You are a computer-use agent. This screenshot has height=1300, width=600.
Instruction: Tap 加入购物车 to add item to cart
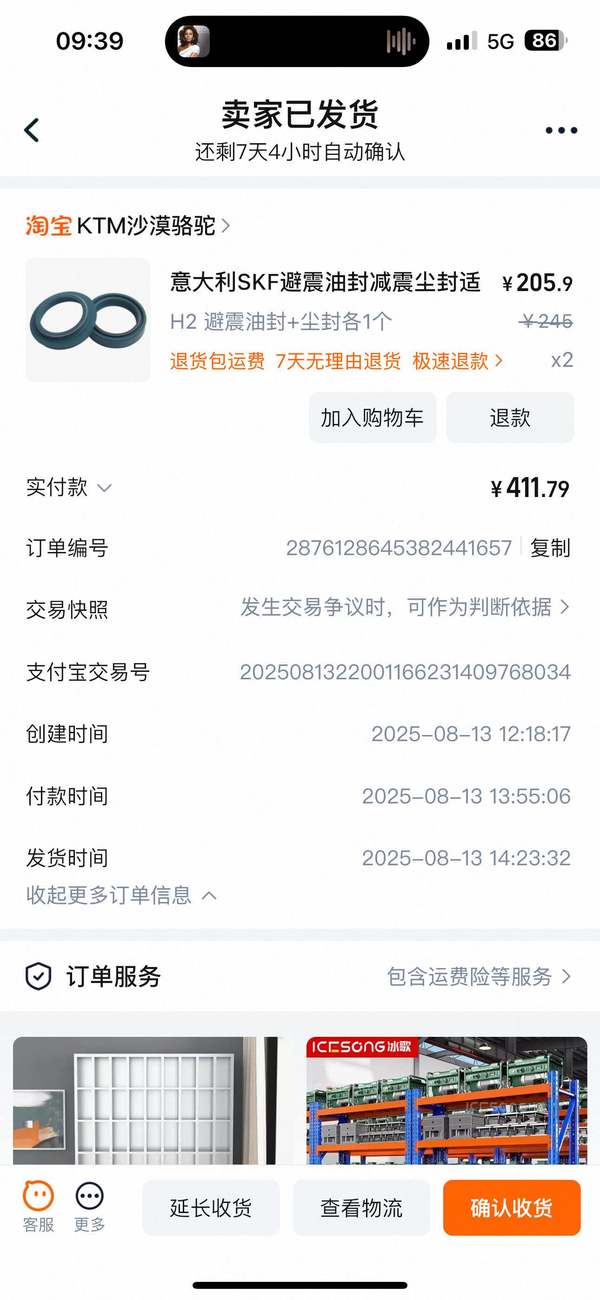(x=372, y=418)
